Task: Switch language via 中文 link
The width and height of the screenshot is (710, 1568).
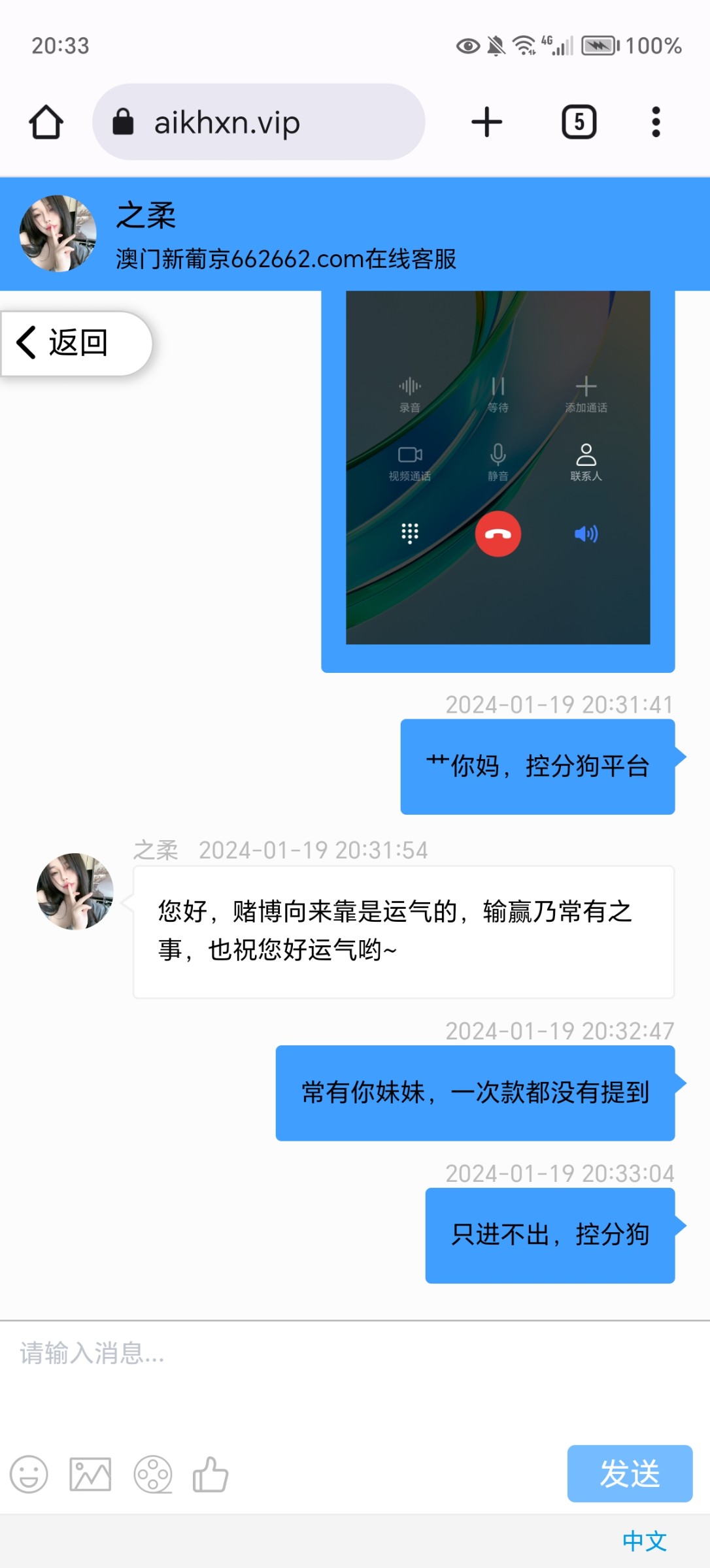Action: click(x=644, y=1541)
